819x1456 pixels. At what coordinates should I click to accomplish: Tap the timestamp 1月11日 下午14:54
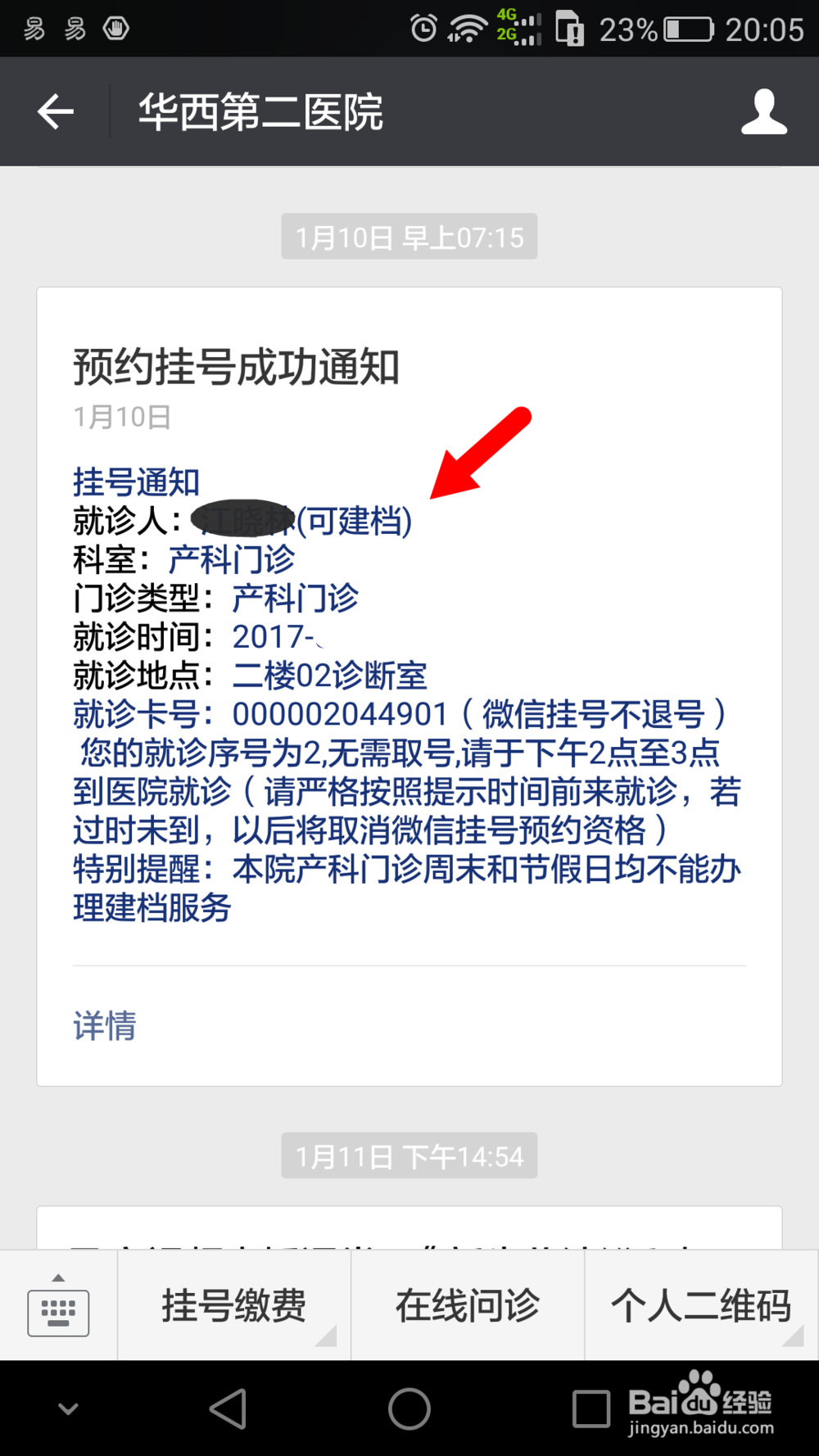409,1155
